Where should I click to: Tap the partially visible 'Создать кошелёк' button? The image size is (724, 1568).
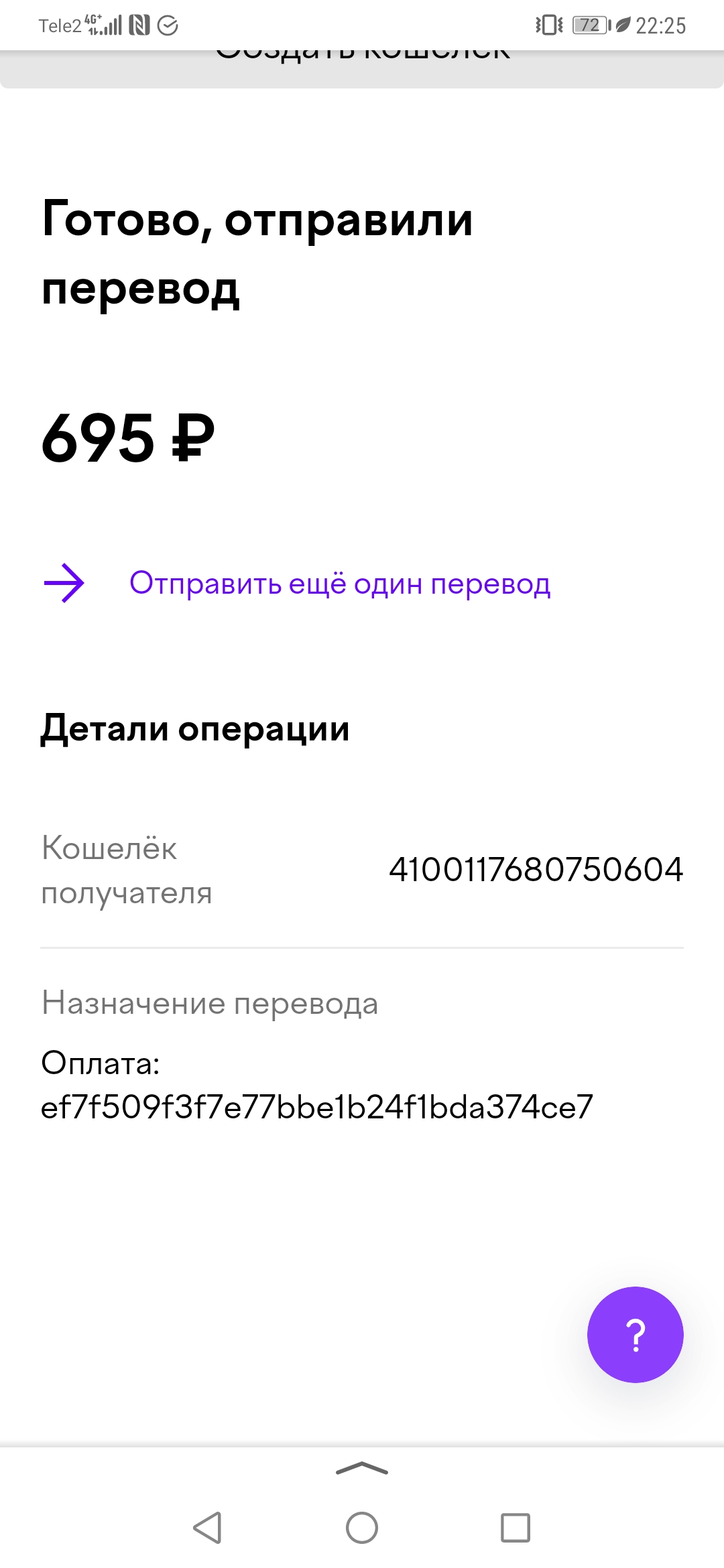click(x=362, y=69)
